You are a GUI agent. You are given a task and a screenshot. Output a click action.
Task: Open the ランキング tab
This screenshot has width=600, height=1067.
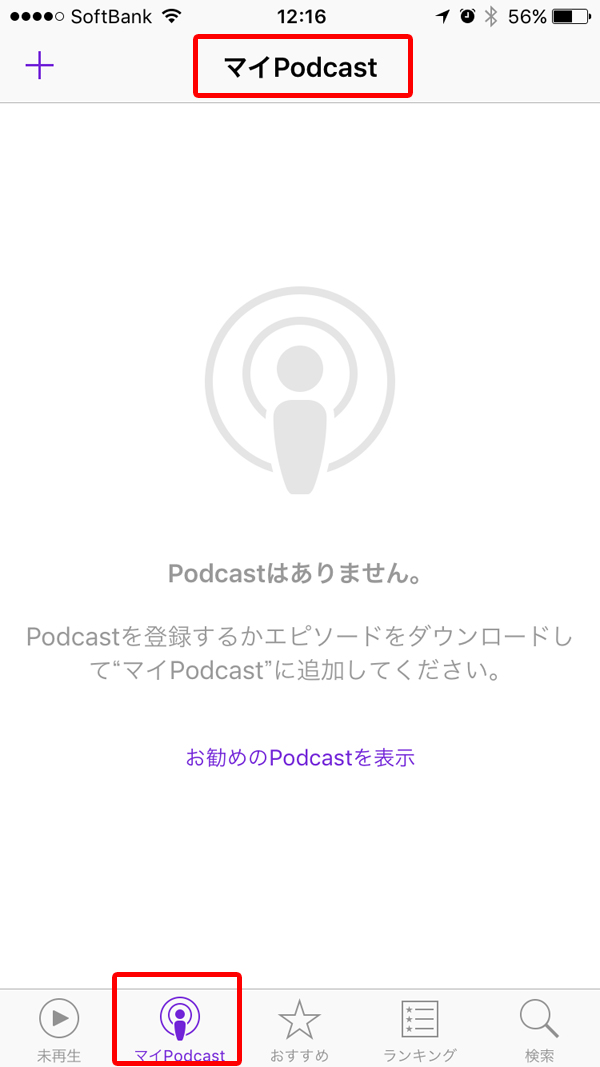pyautogui.click(x=420, y=1029)
